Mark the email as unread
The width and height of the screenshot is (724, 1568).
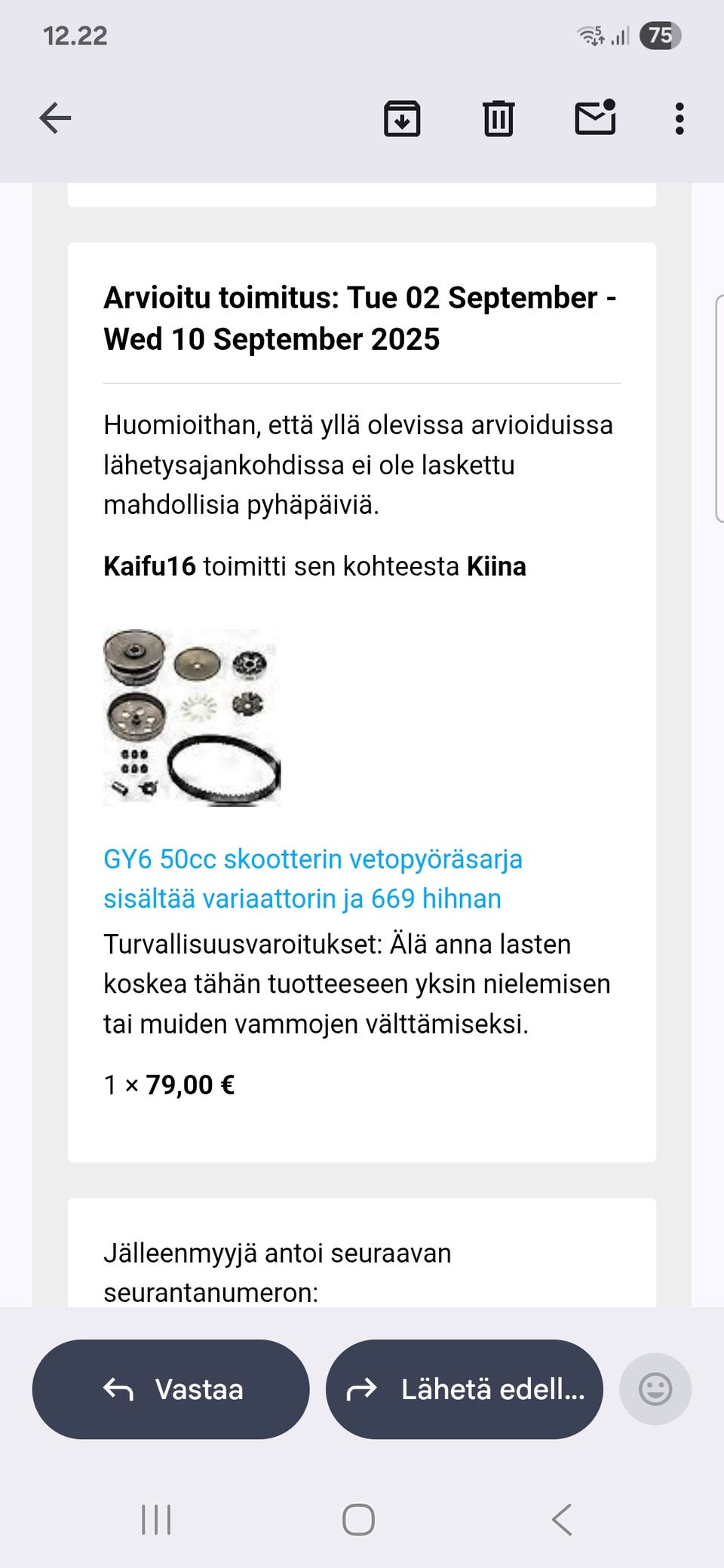(x=597, y=118)
